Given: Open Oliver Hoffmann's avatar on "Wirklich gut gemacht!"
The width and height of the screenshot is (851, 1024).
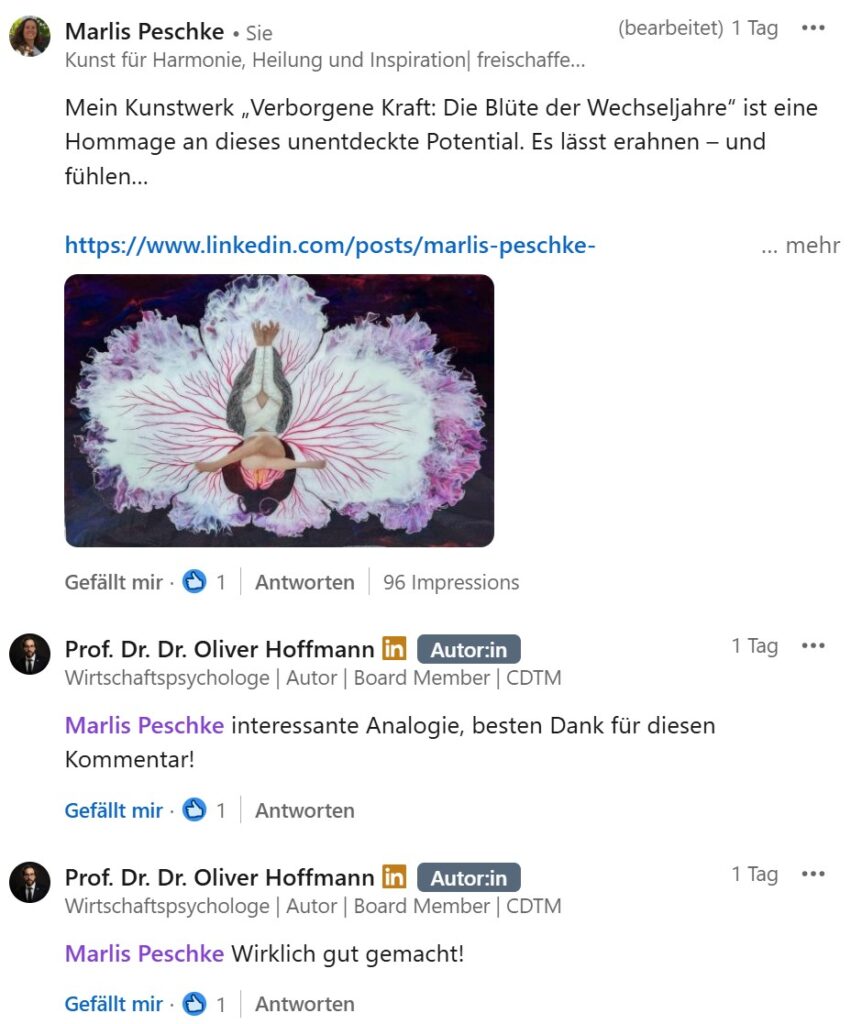Looking at the screenshot, I should click(30, 883).
